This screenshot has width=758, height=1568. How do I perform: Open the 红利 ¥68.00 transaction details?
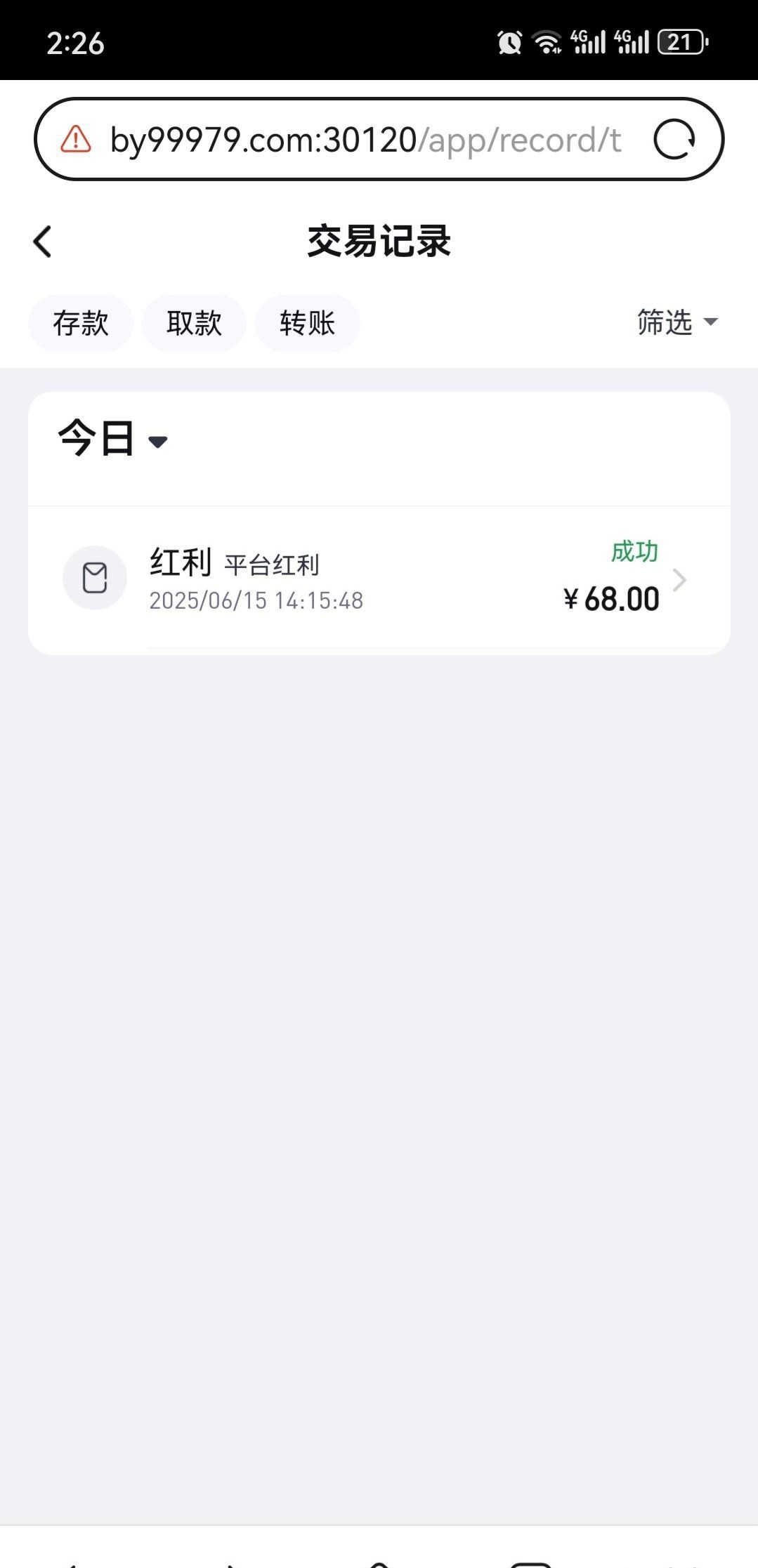click(379, 579)
